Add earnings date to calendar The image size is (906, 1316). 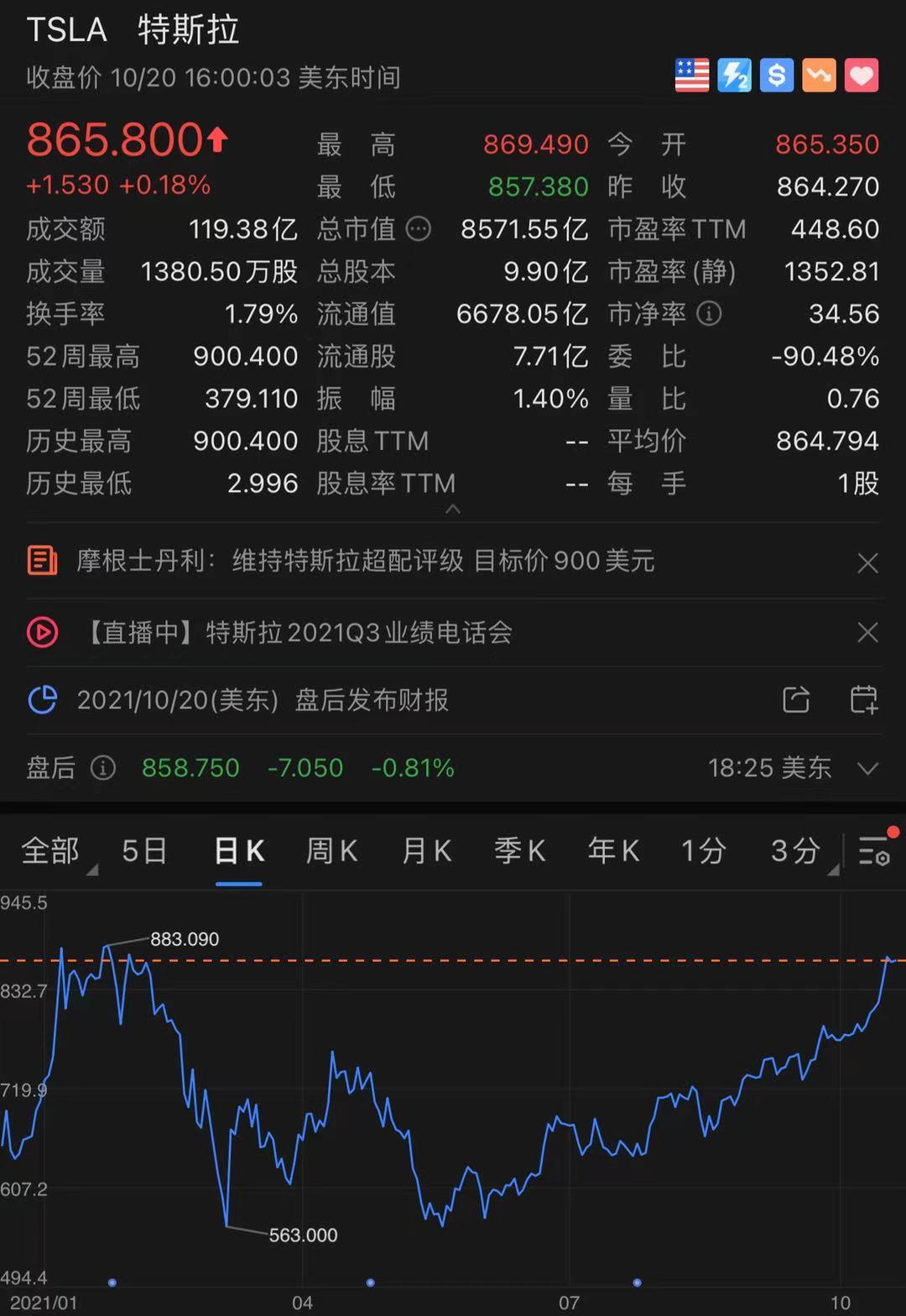click(x=863, y=700)
